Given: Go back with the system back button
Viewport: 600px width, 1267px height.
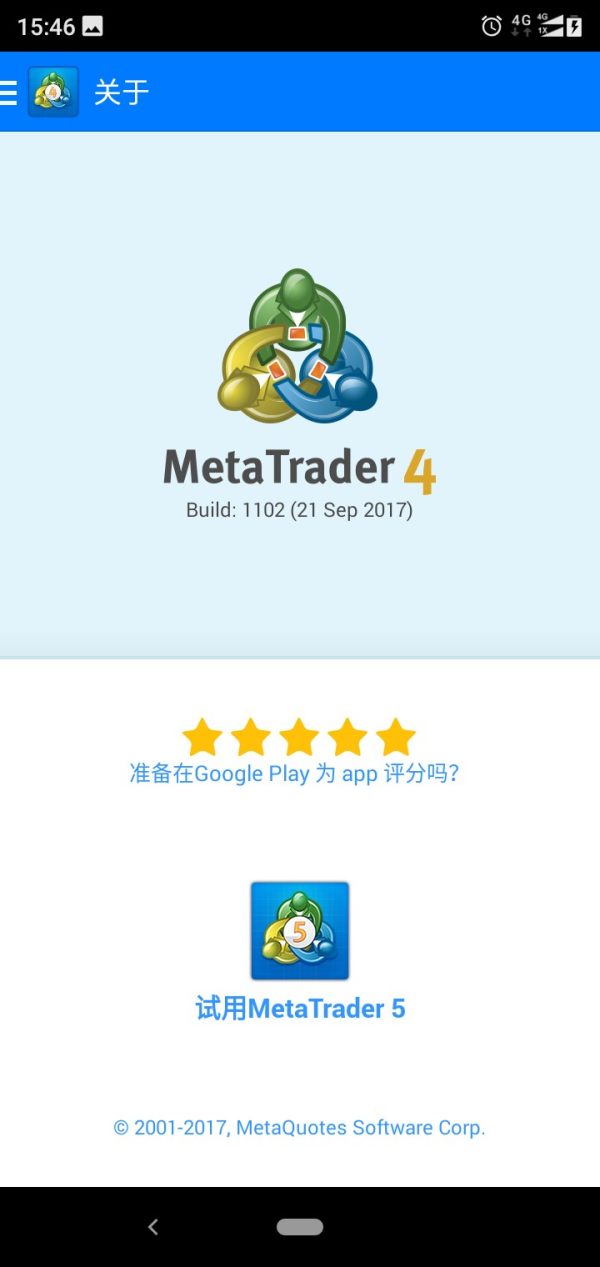Looking at the screenshot, I should pos(153,1227).
